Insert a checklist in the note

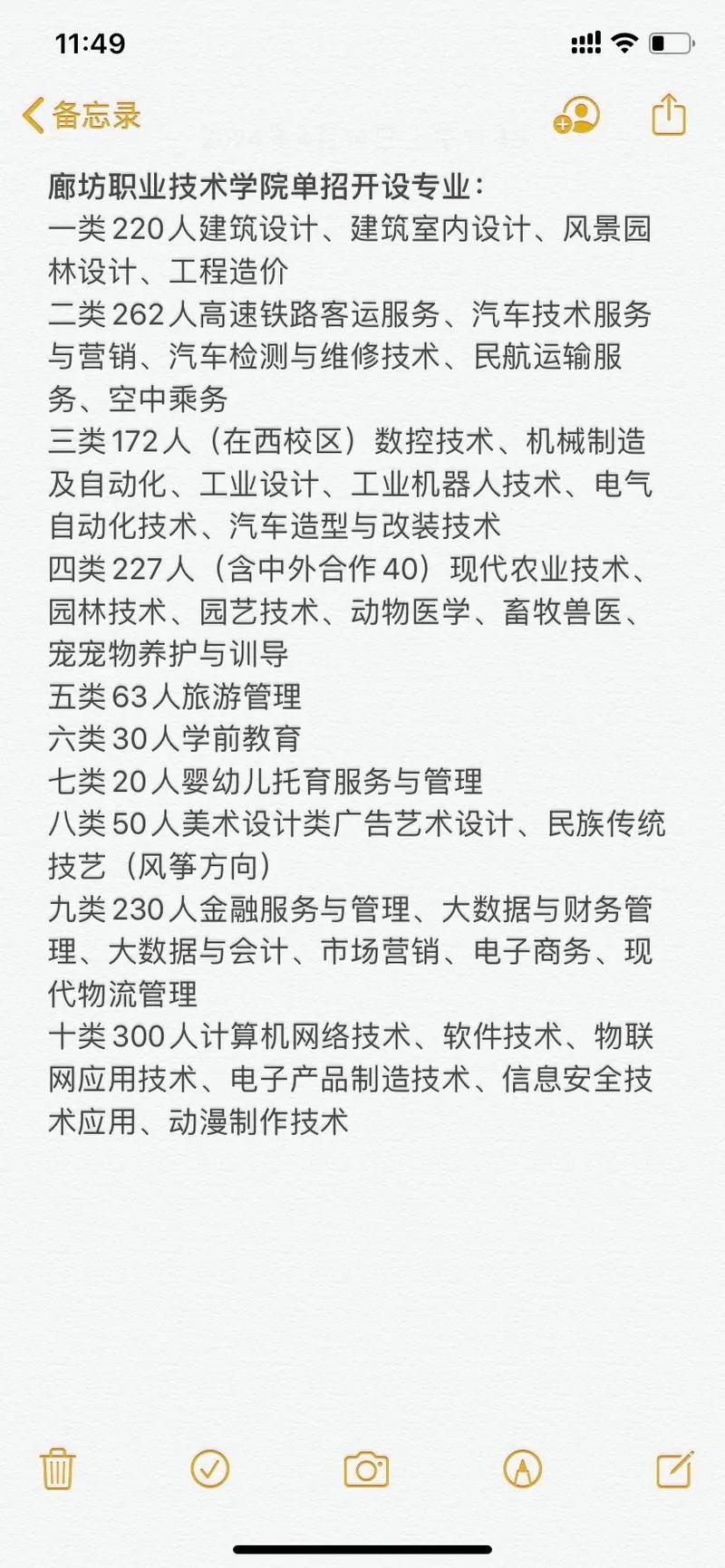click(210, 1468)
